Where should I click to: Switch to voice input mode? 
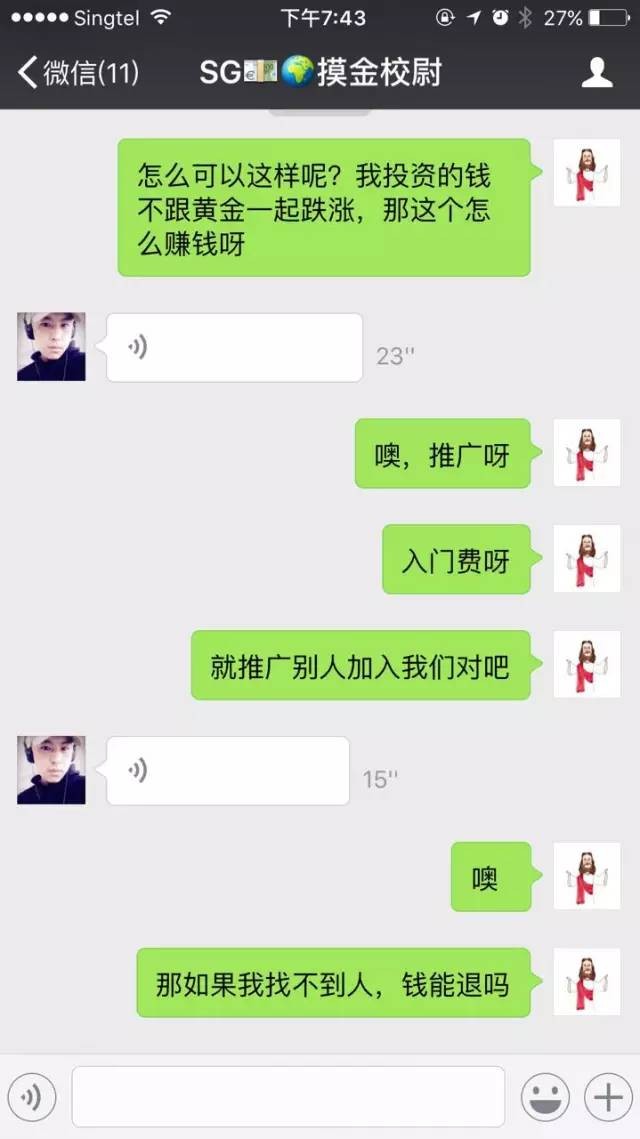point(32,1097)
